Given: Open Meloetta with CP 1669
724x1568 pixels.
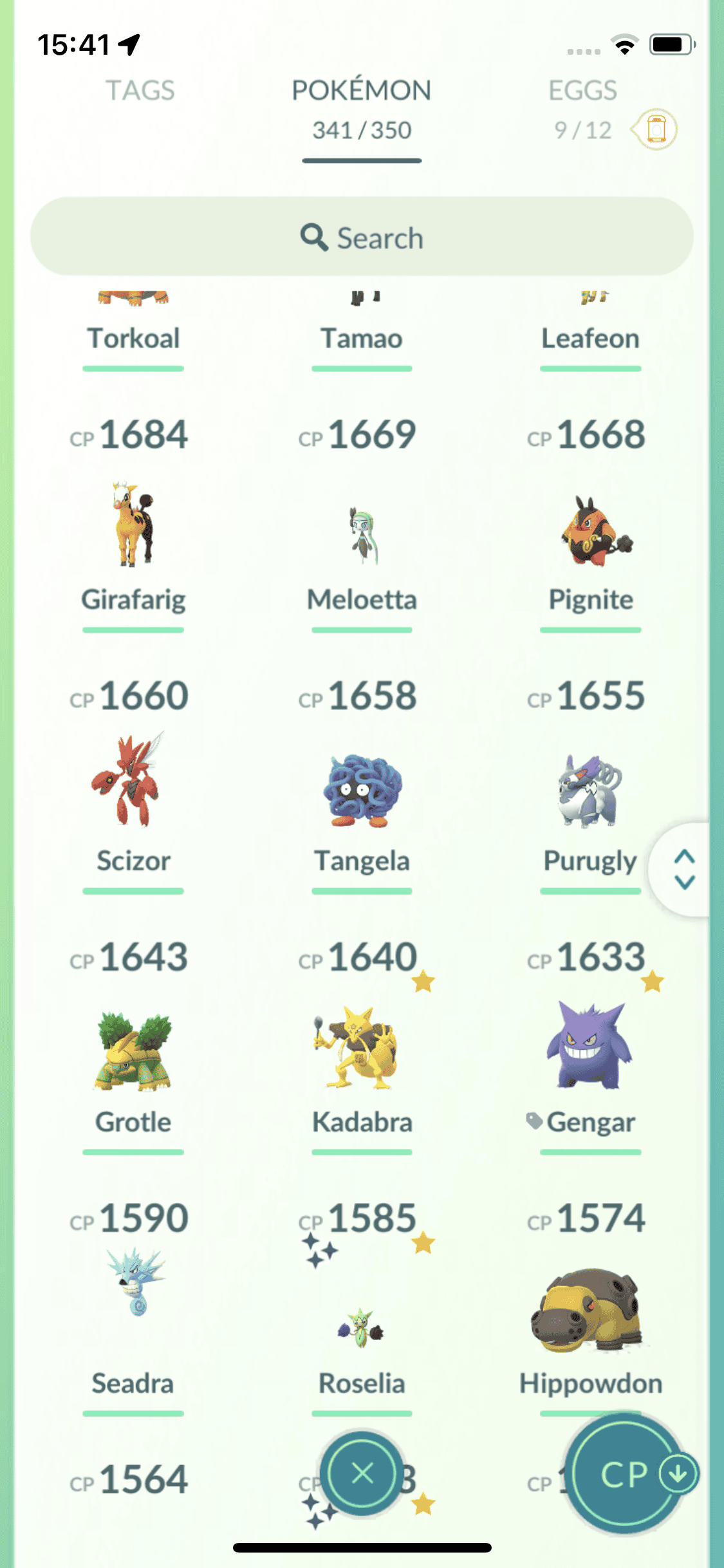Looking at the screenshot, I should point(362,534).
